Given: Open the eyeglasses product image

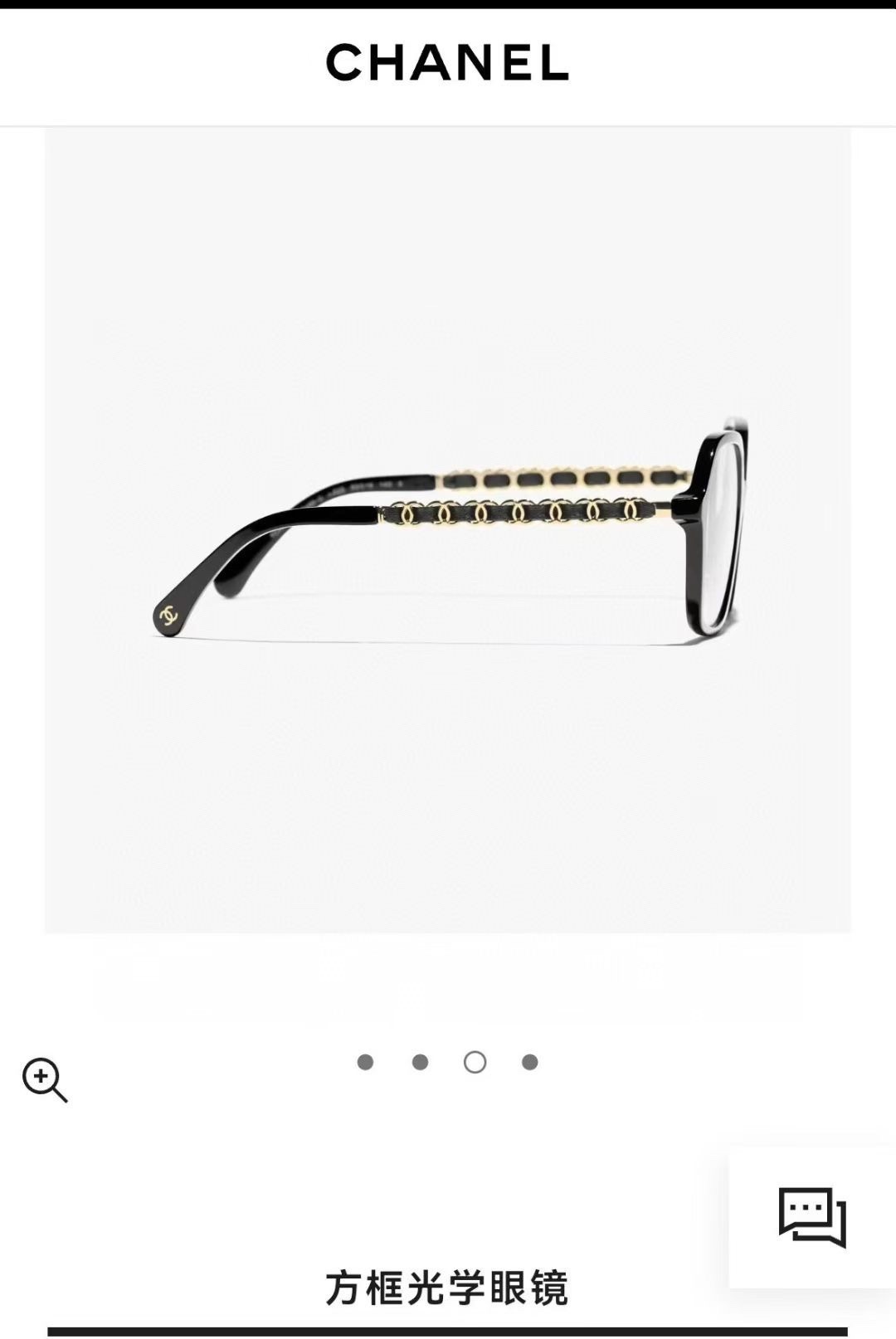Looking at the screenshot, I should point(448,531).
